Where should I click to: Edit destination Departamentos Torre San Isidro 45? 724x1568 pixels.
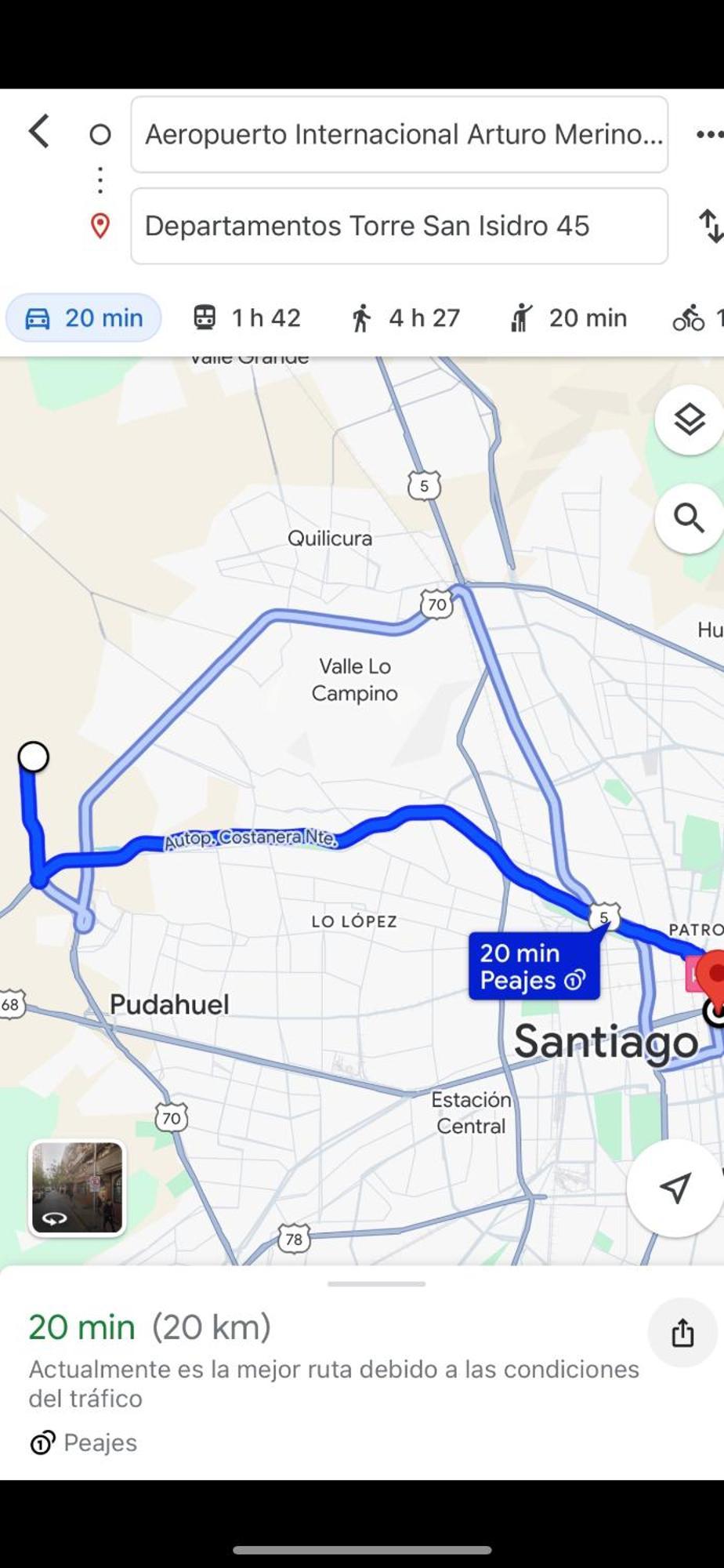point(399,226)
